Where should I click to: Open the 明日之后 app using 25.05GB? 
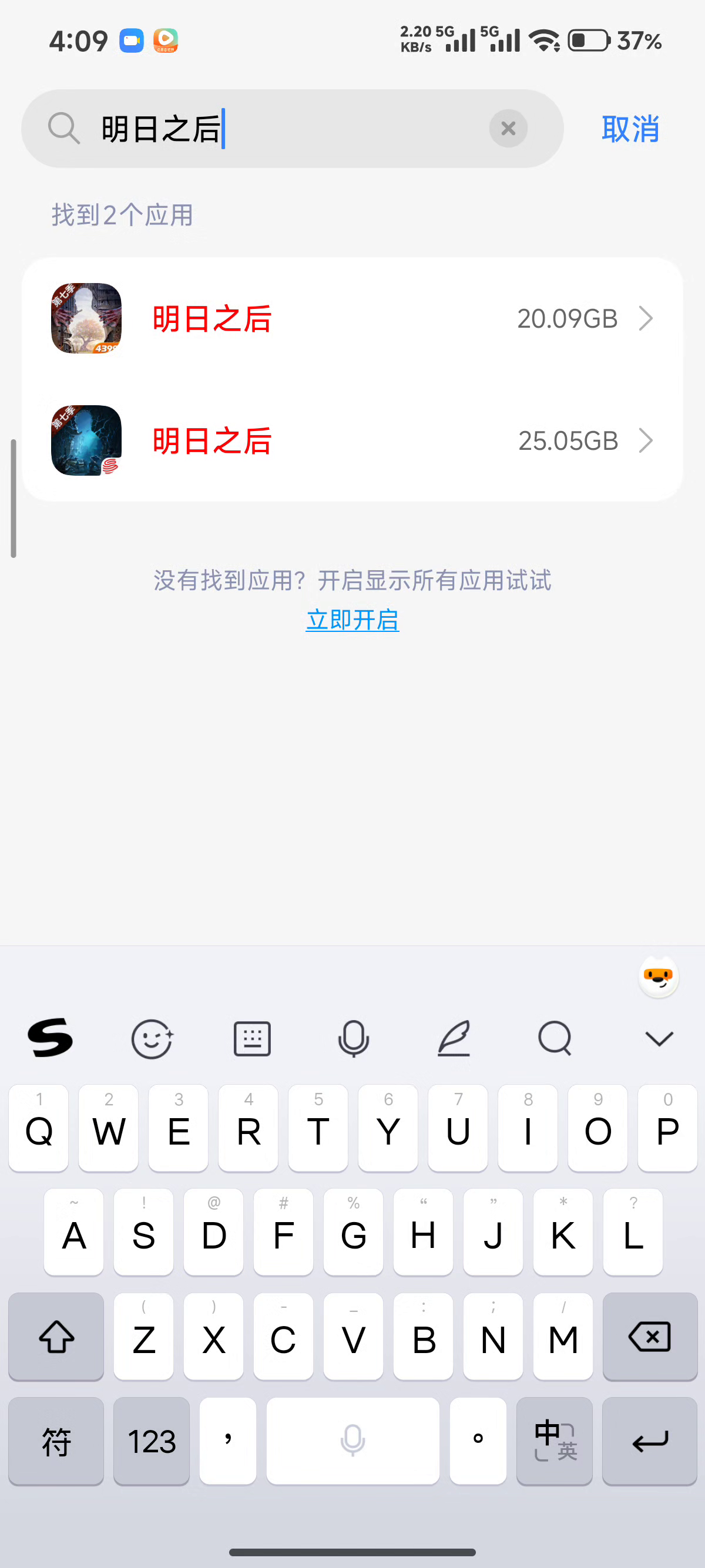coord(352,440)
